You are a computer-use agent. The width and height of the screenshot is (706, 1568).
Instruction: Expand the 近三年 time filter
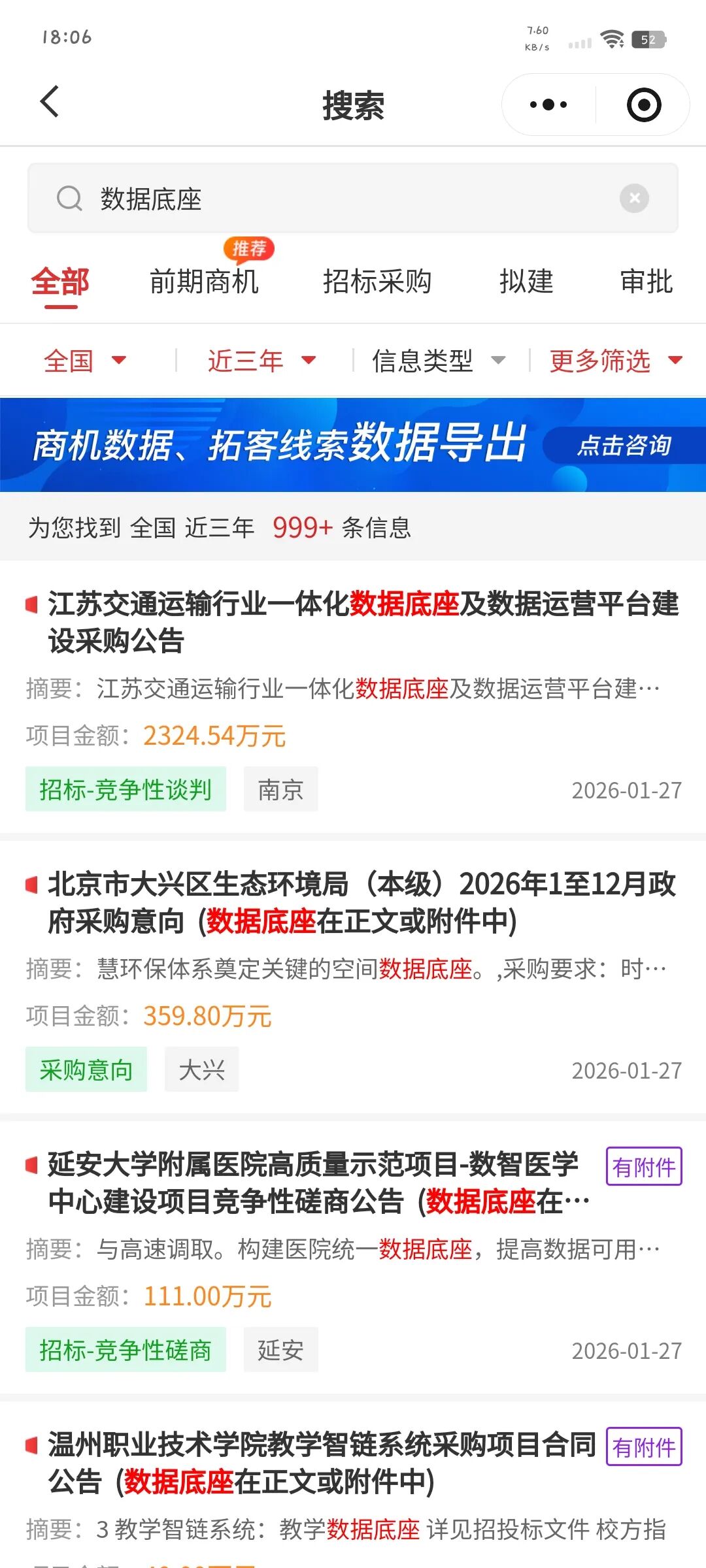pos(261,361)
